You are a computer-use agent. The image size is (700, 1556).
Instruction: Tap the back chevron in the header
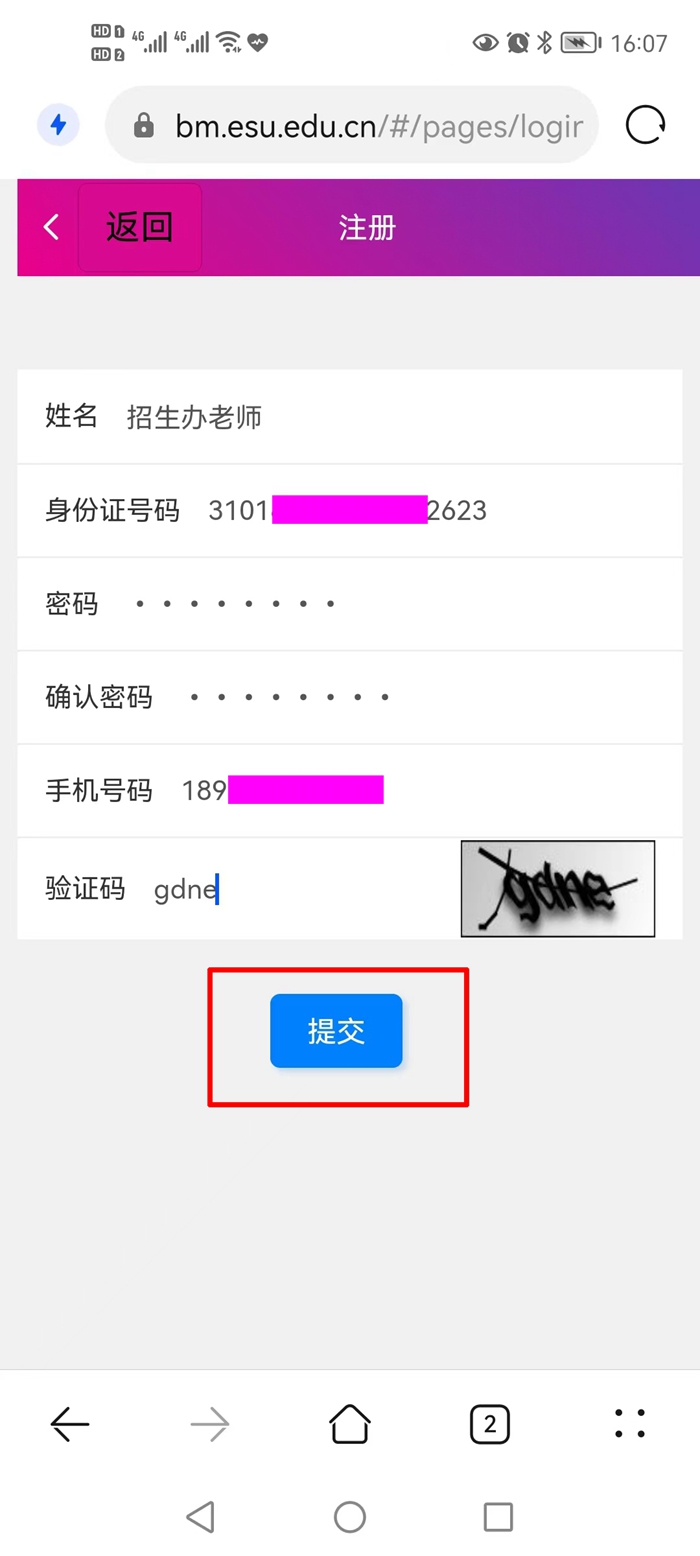pyautogui.click(x=51, y=227)
